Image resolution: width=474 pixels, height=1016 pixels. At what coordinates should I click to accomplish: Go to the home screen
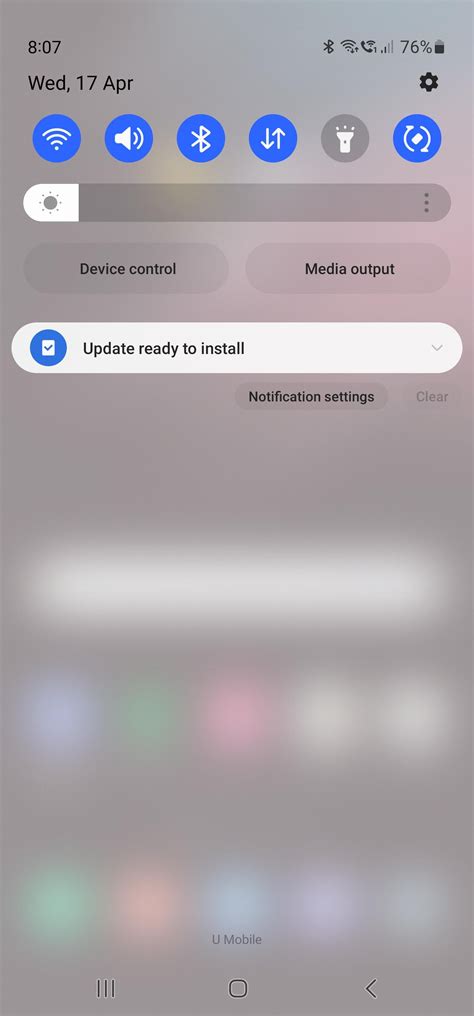(x=238, y=988)
